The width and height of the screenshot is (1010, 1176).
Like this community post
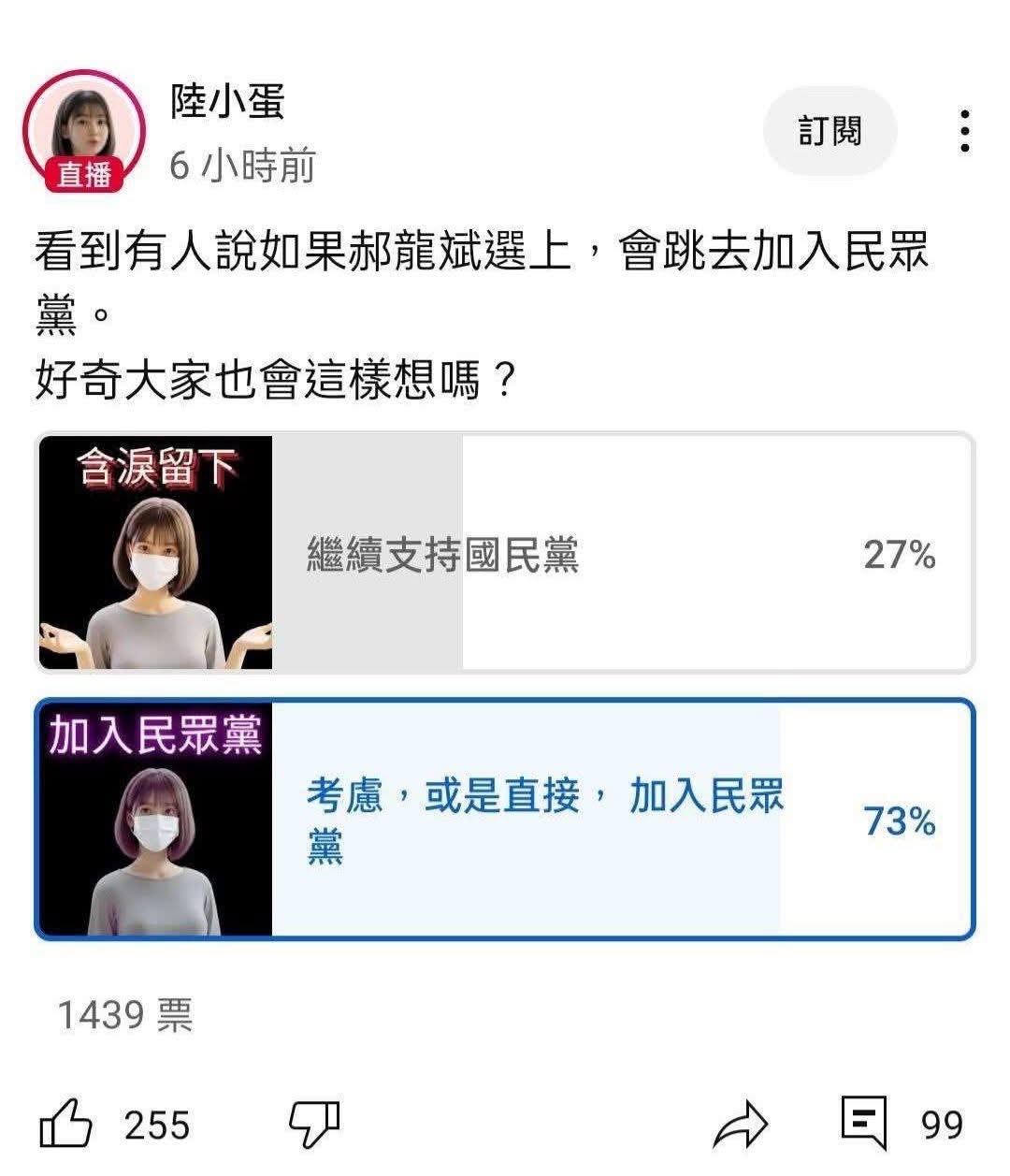[67, 1123]
